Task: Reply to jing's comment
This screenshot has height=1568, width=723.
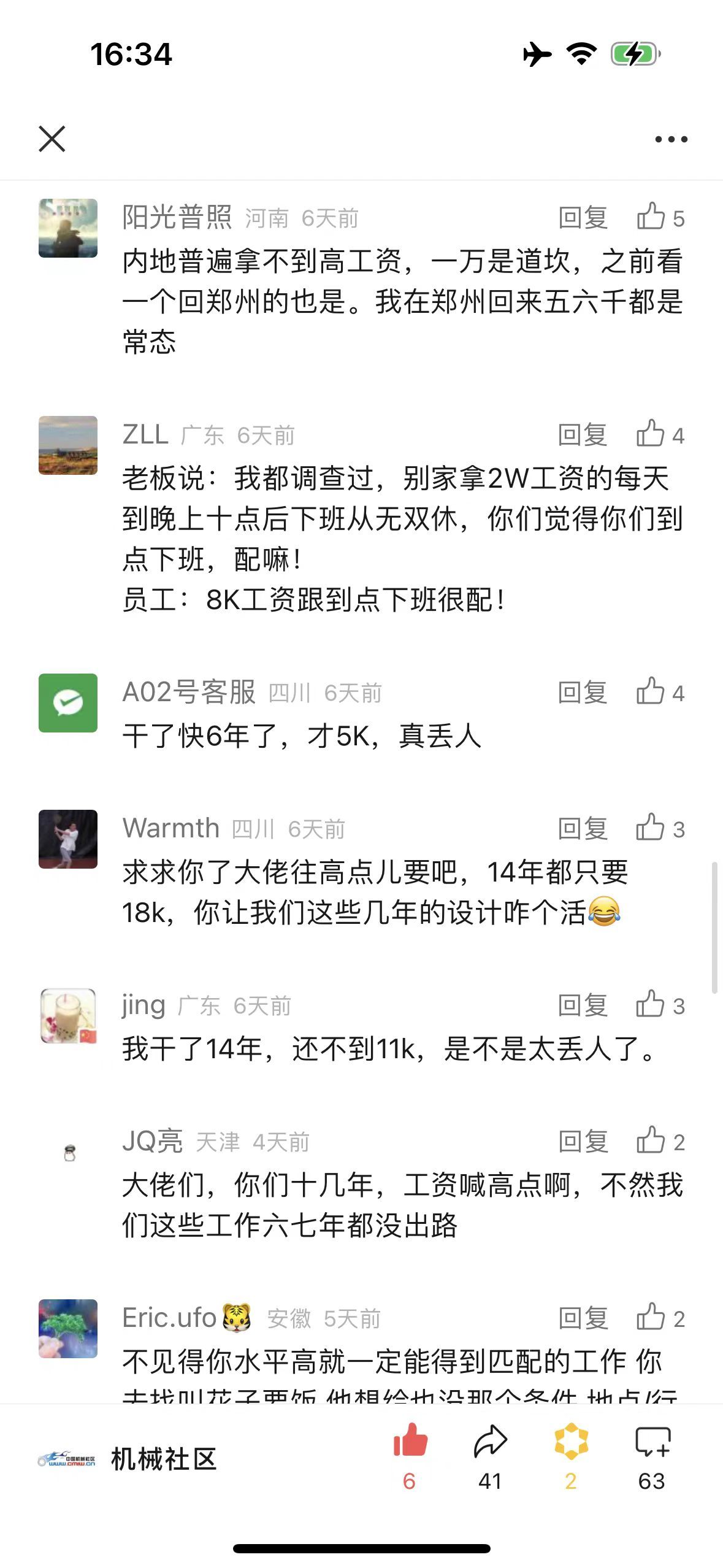Action: 583,1005
